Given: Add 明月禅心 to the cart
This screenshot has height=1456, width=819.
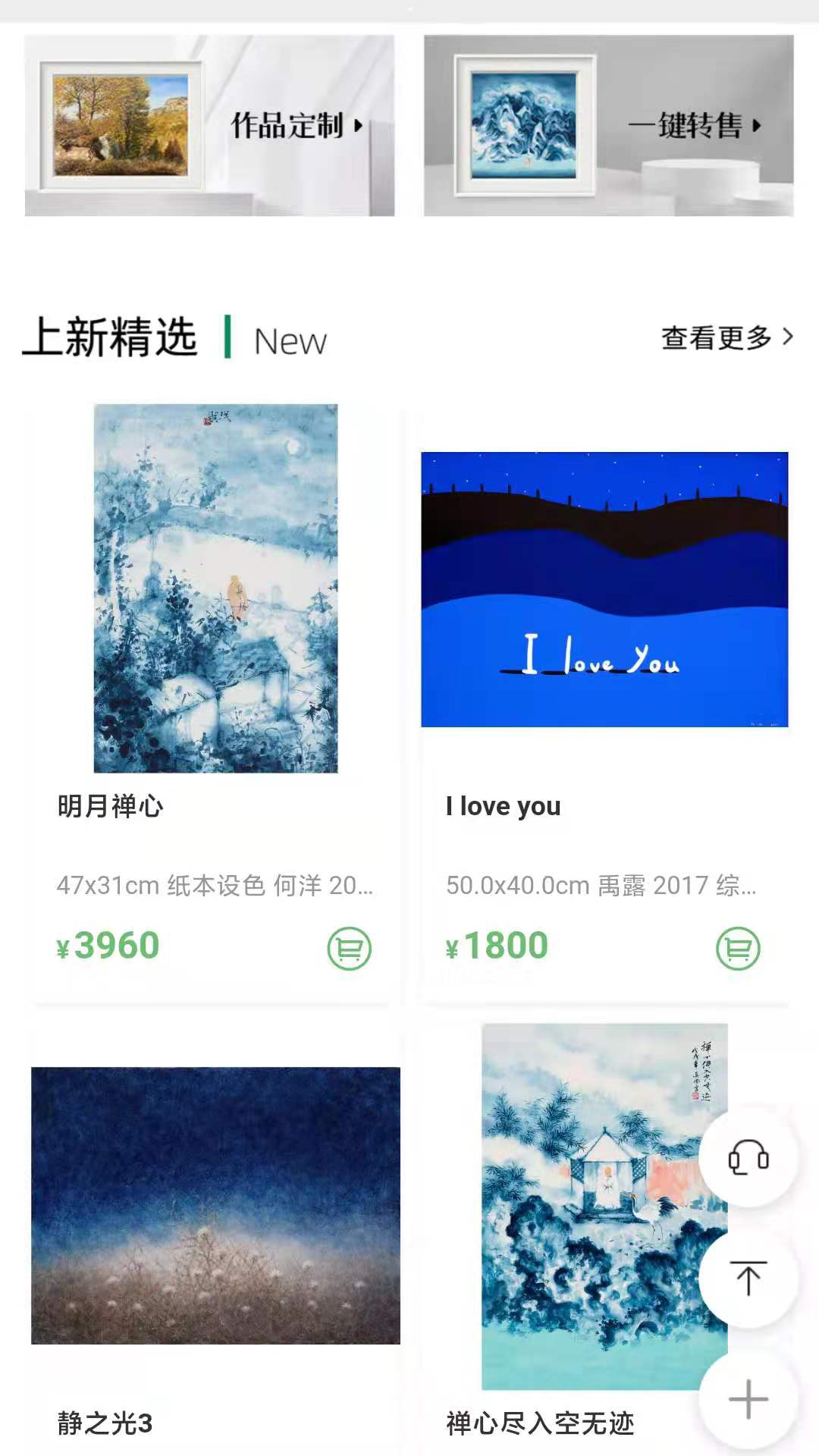Looking at the screenshot, I should [349, 948].
